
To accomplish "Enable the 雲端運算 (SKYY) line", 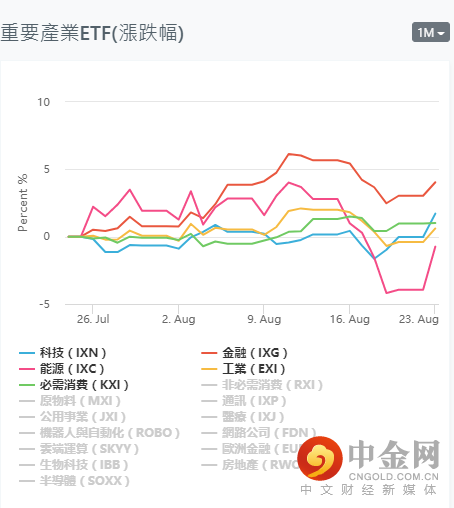I will [79, 448].
